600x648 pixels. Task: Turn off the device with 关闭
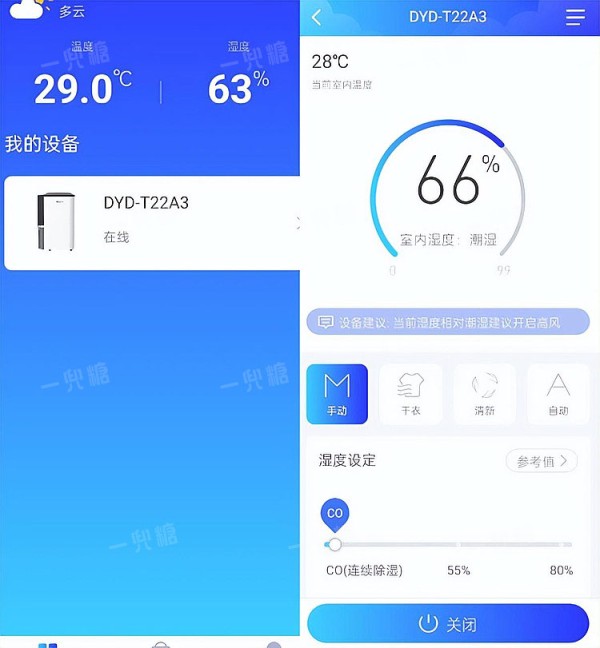point(447,624)
